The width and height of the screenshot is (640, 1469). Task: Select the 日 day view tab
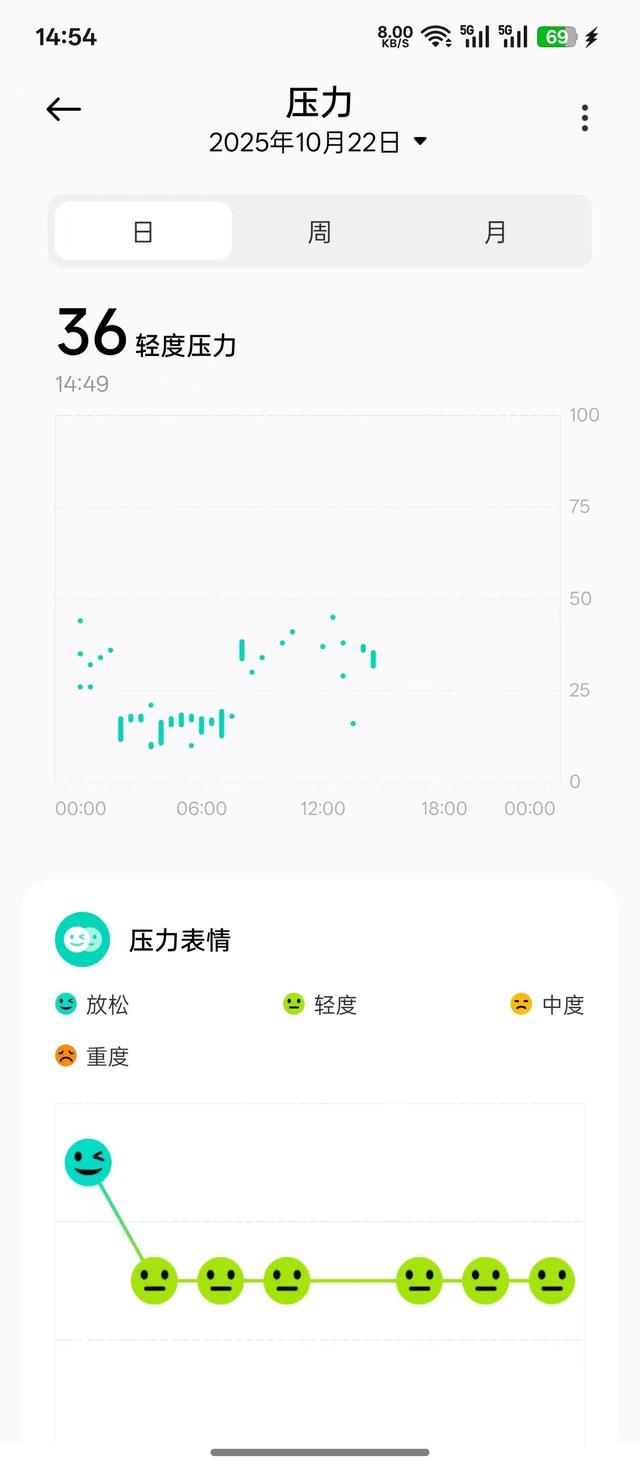[x=143, y=232]
